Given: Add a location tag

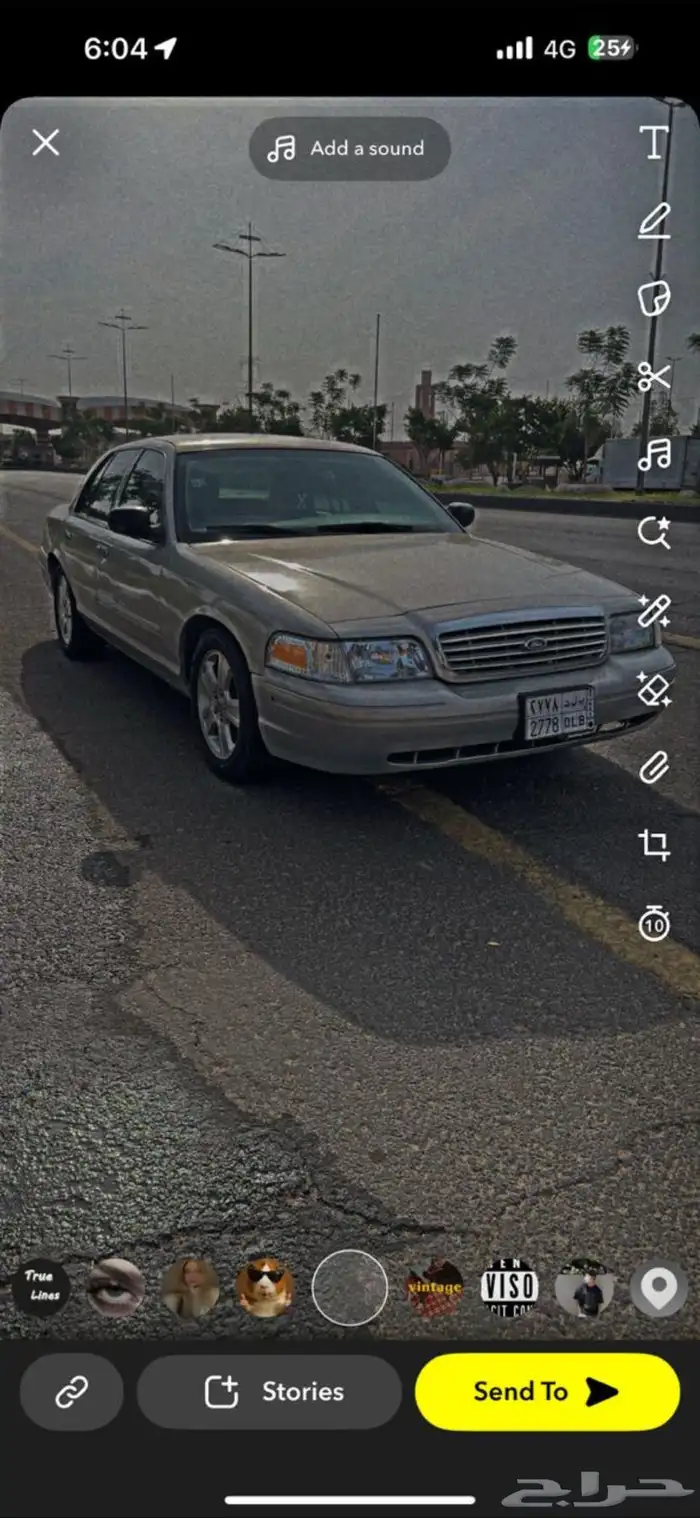Looking at the screenshot, I should point(658,1287).
